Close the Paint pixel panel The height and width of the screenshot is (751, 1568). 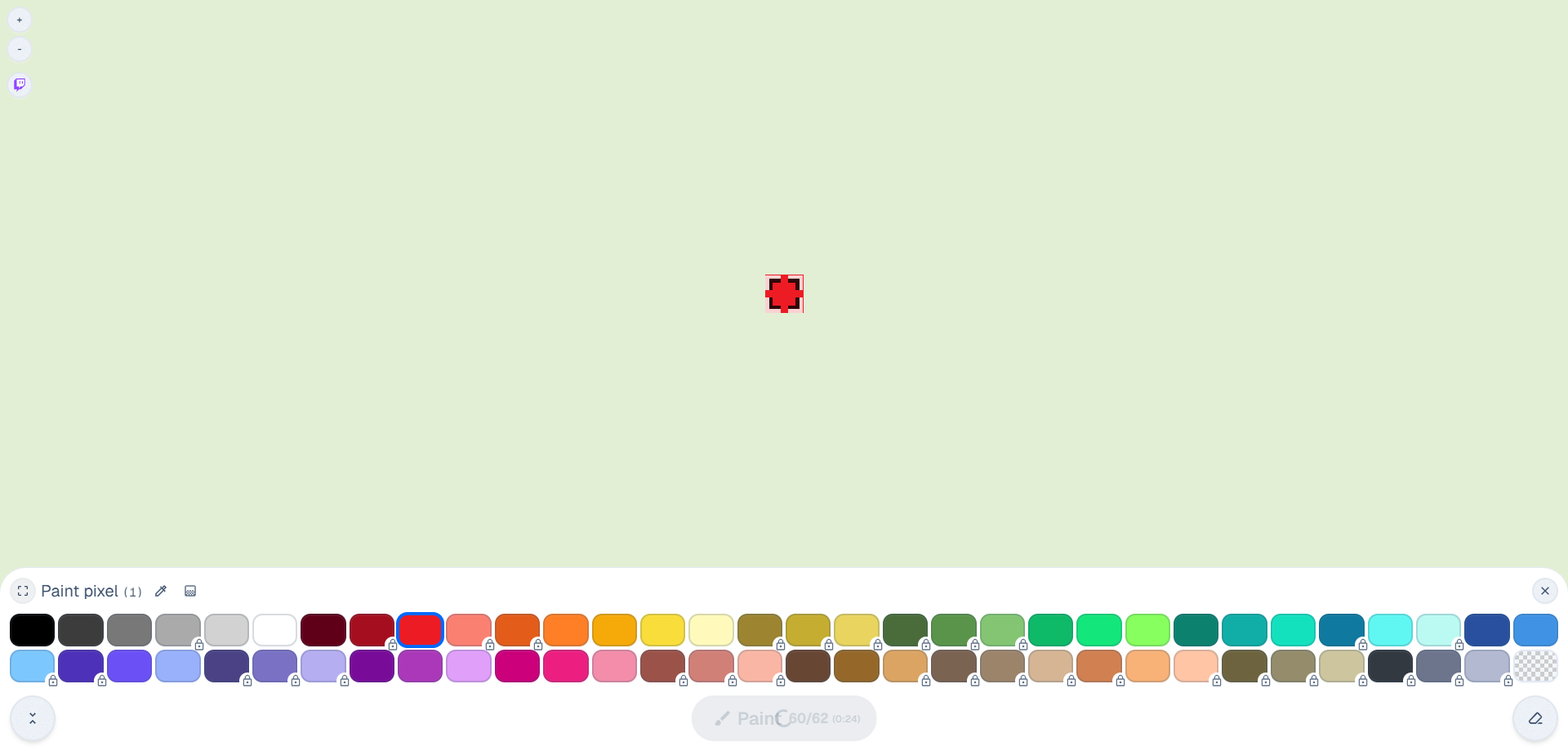[x=1544, y=591]
